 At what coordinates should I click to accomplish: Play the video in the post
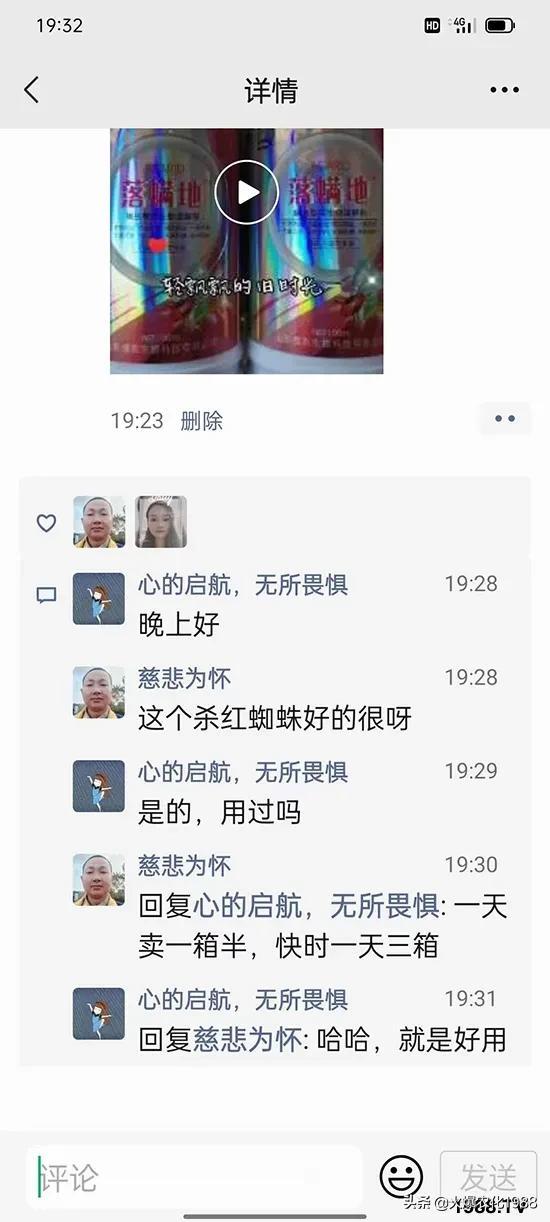coord(246,192)
